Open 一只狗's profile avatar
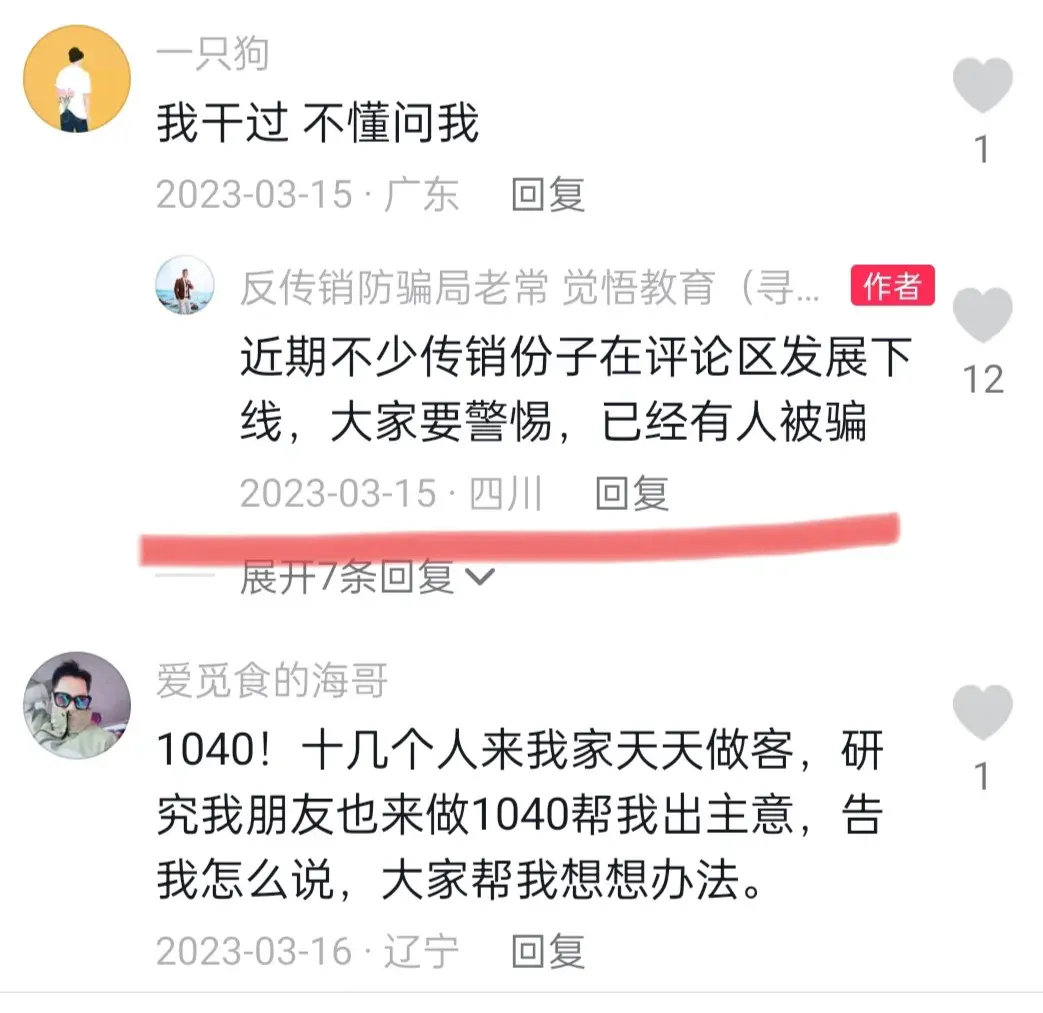Screen dimensions: 1043x1013 (x=77, y=79)
